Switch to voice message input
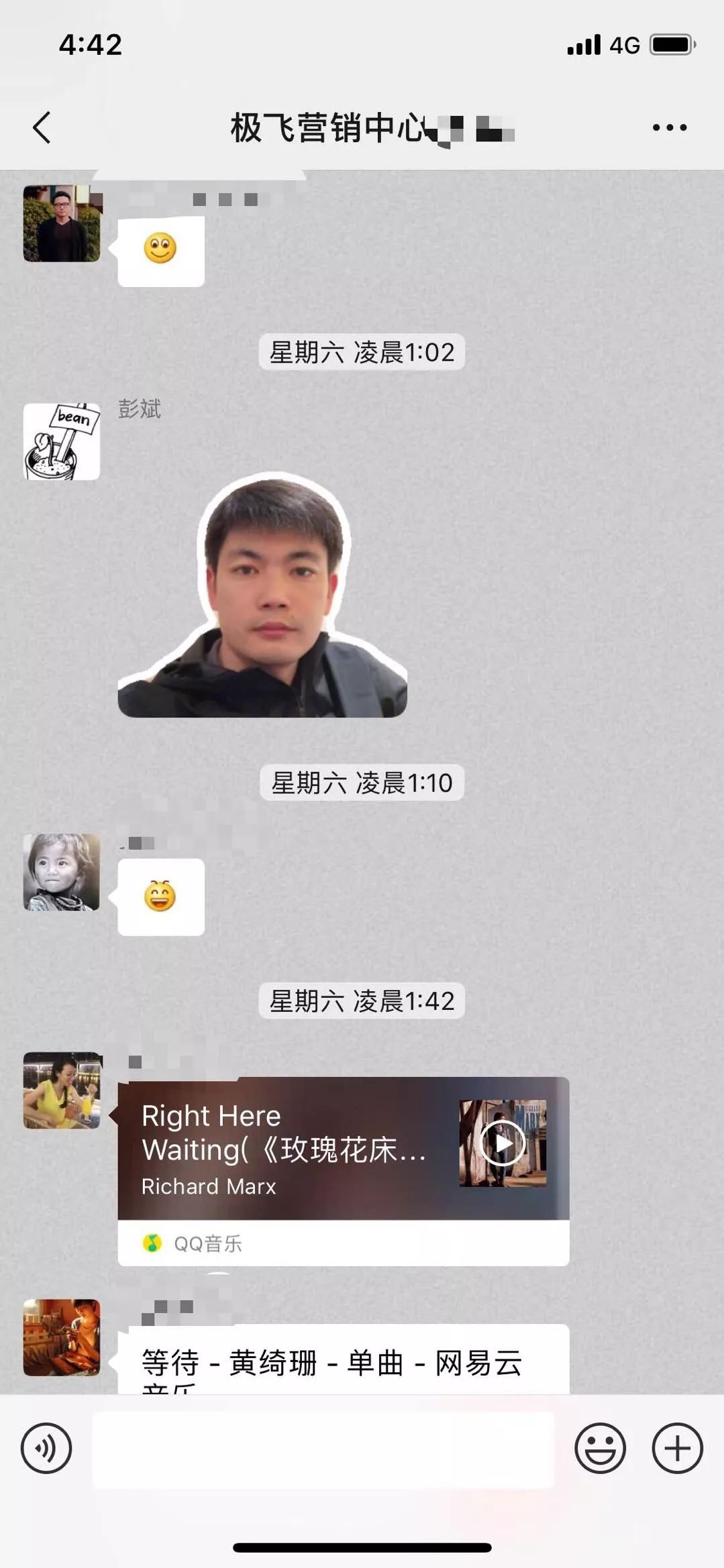The width and height of the screenshot is (724, 1568). point(46,1448)
